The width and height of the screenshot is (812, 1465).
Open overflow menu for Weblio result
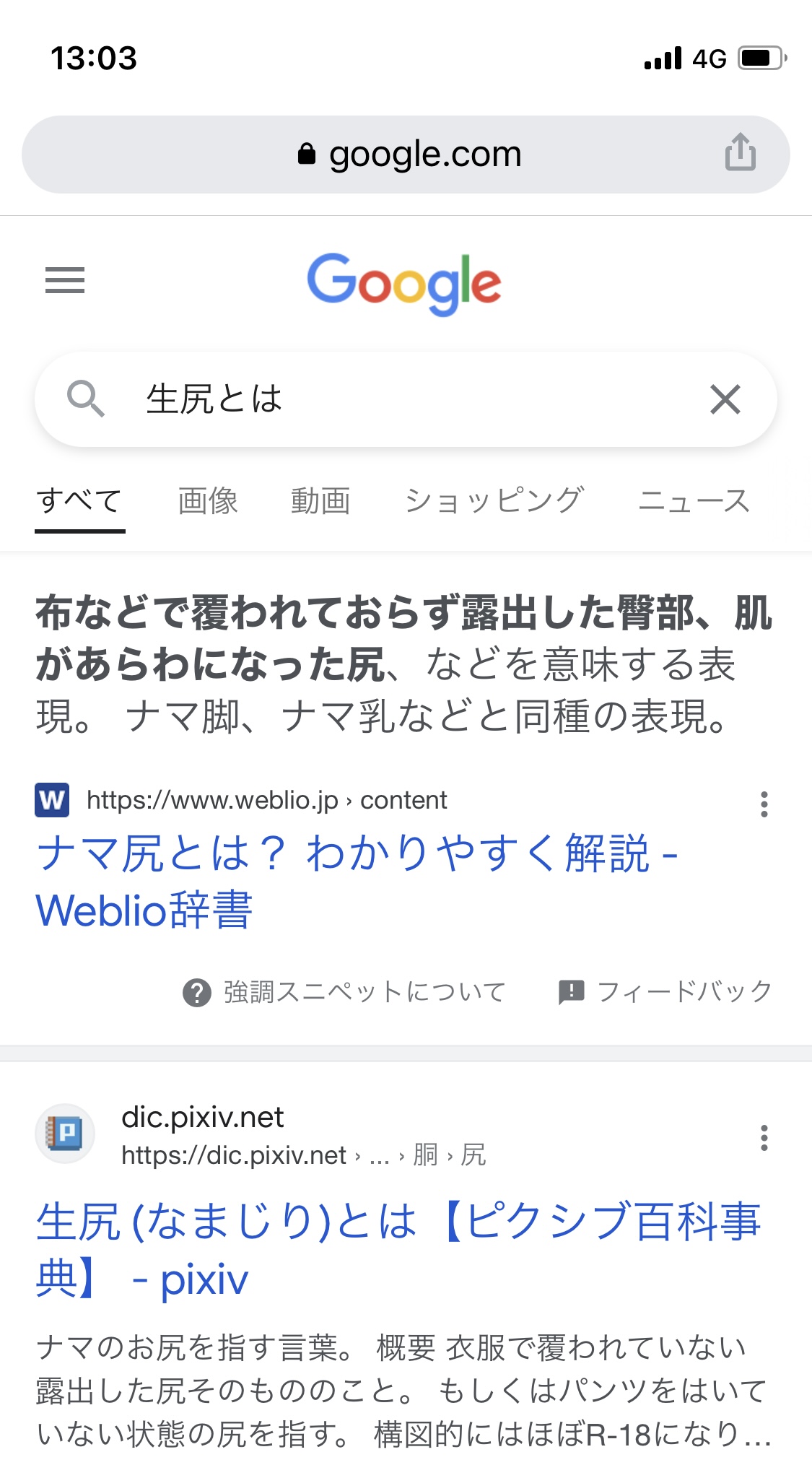click(764, 804)
